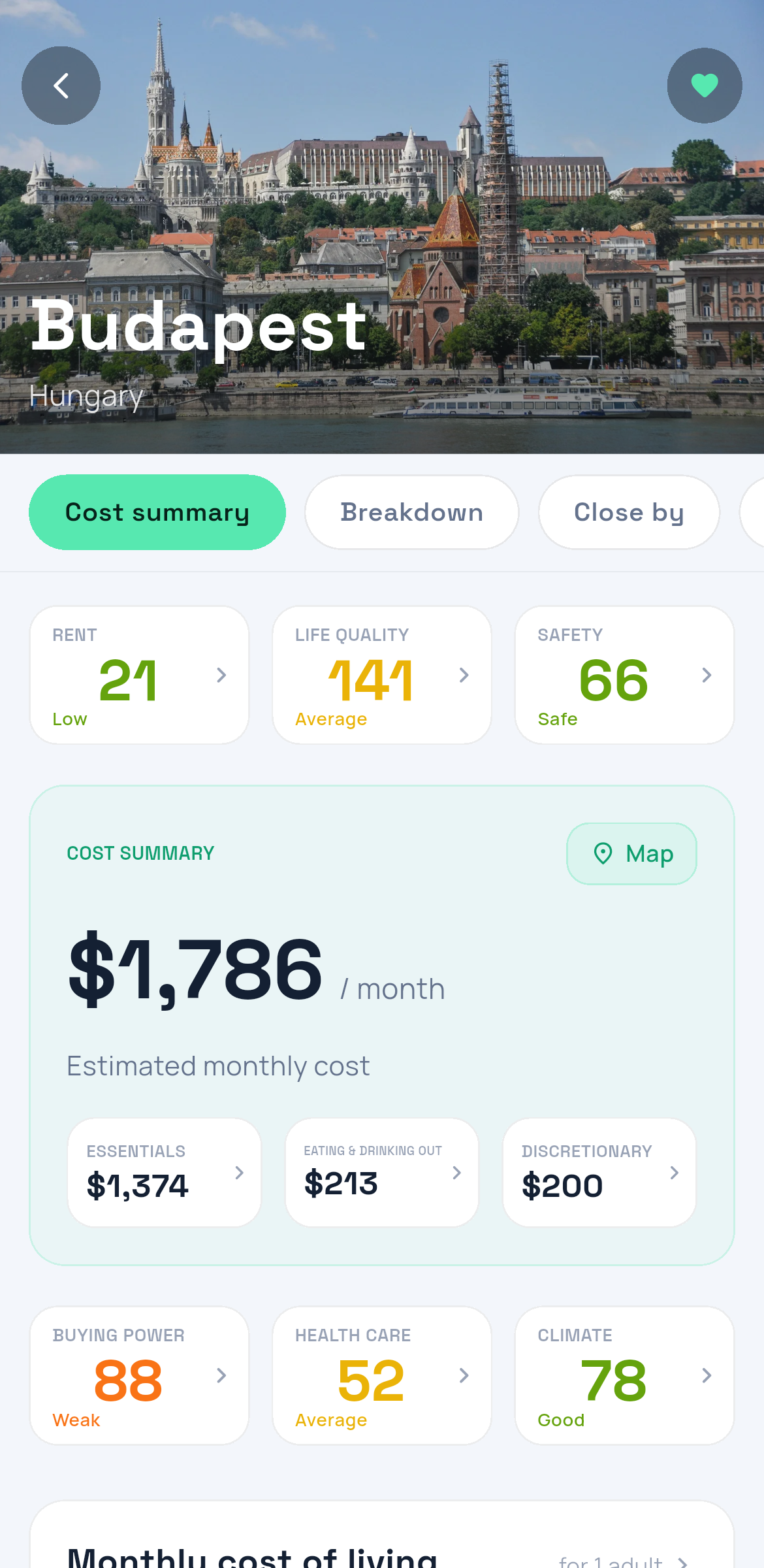Open the Buying Power score card
This screenshot has height=1568, width=764.
[x=139, y=1375]
